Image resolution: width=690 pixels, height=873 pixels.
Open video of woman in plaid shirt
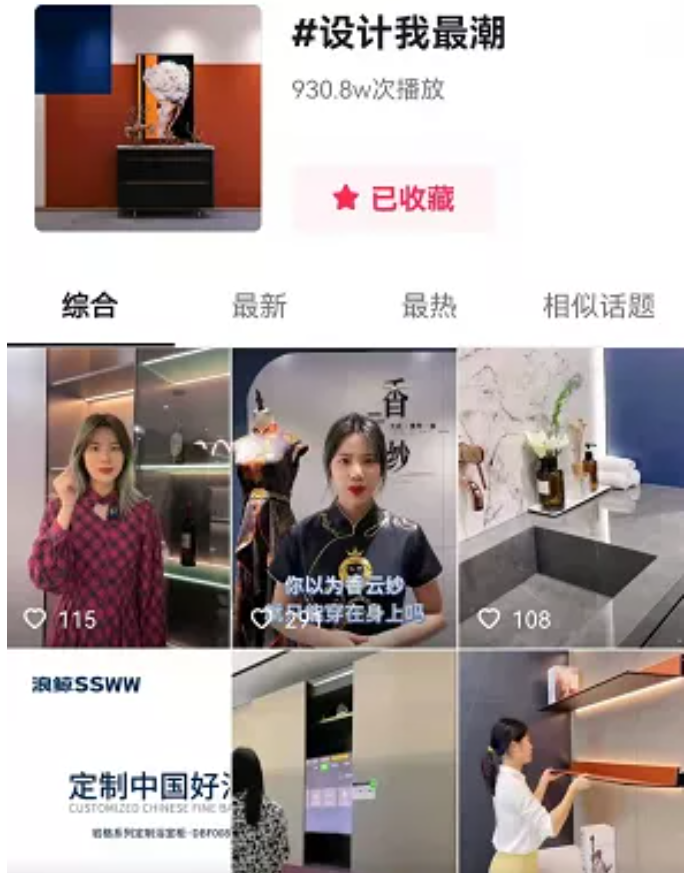[118, 497]
